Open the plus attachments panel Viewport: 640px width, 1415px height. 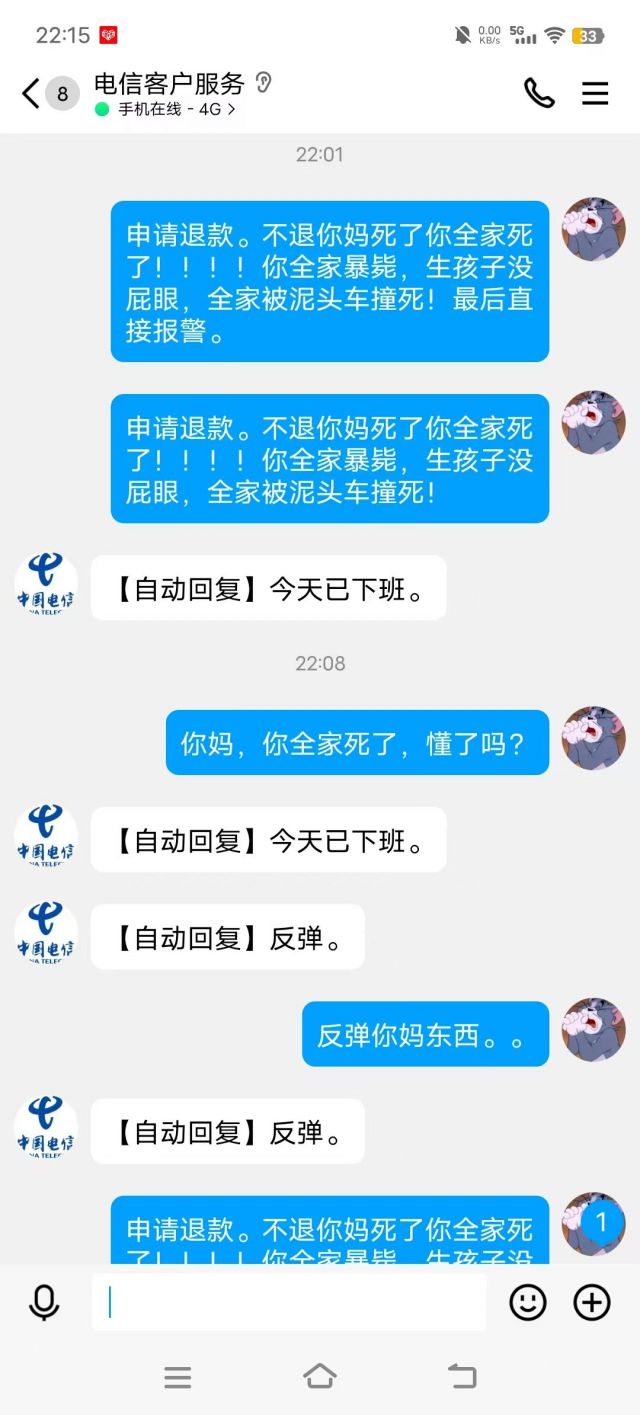click(591, 1302)
